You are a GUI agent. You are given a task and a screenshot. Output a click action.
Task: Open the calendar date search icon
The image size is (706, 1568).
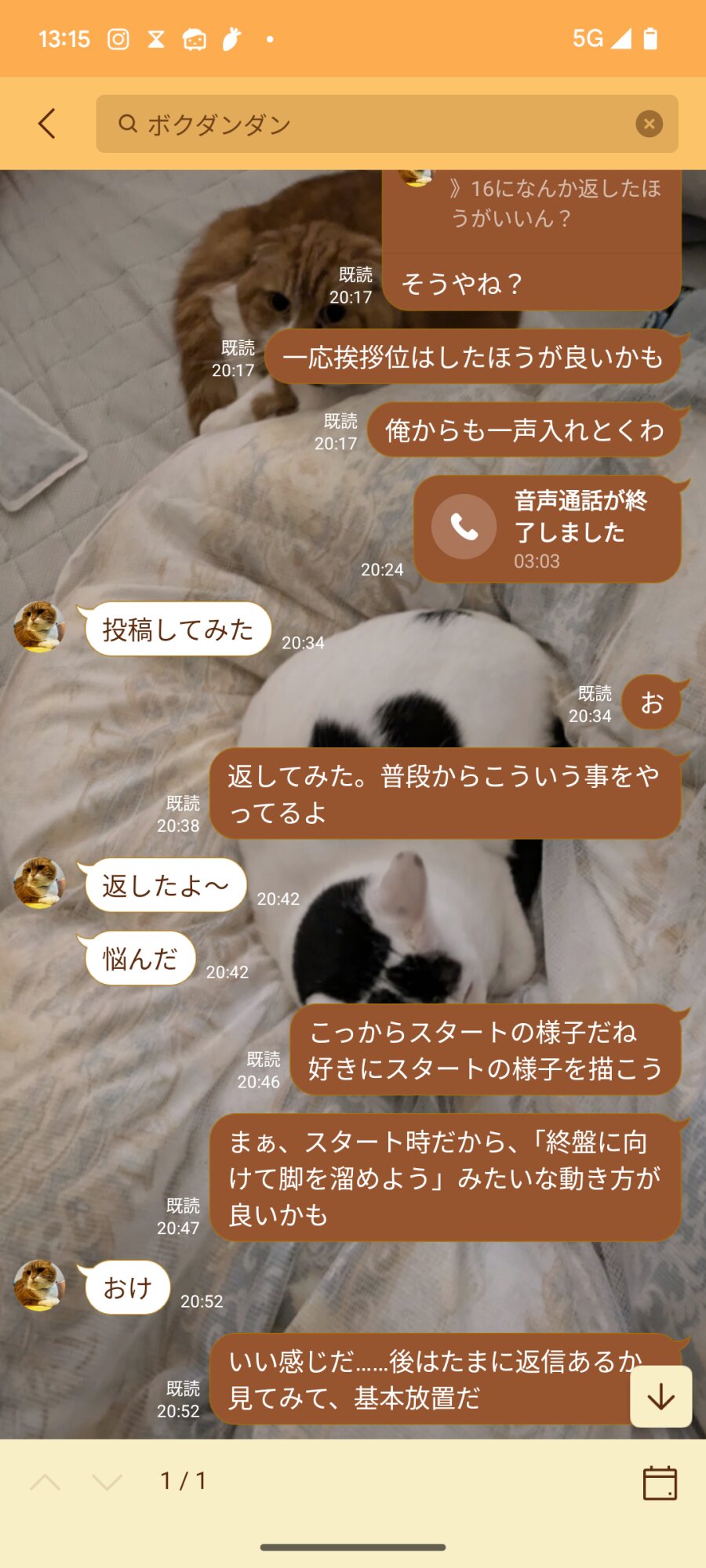click(660, 1483)
